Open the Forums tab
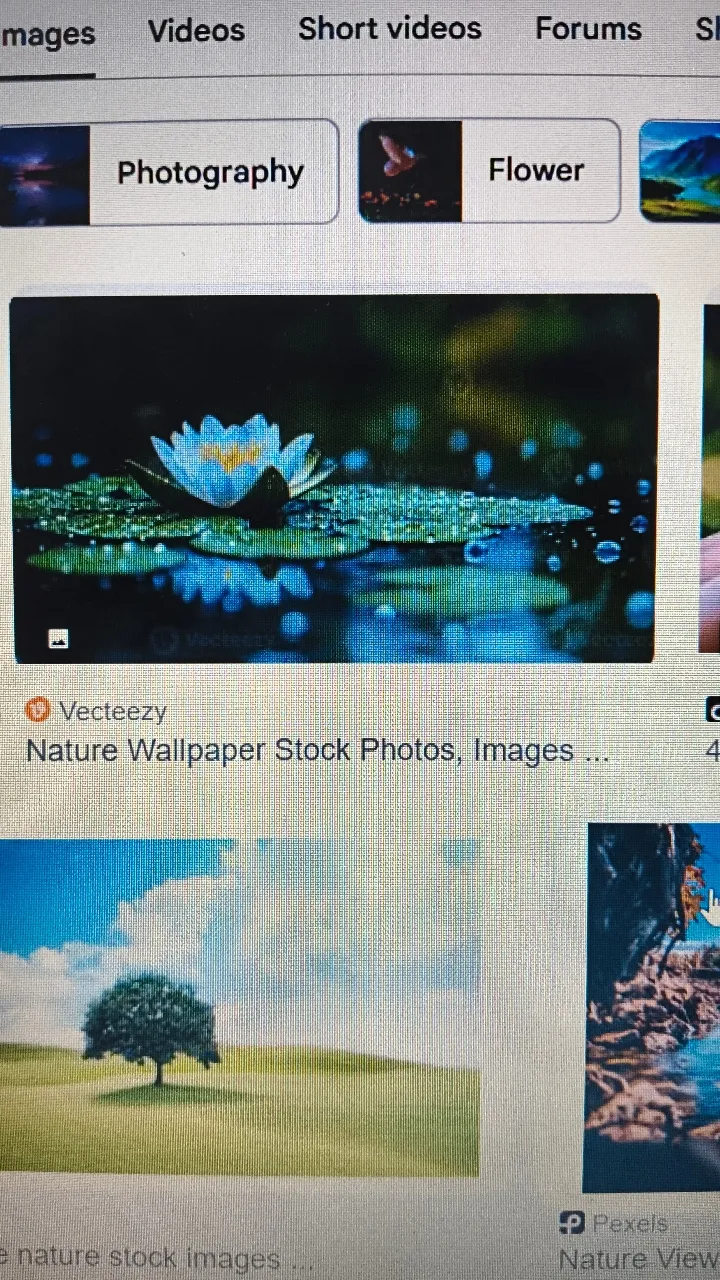The height and width of the screenshot is (1280, 720). [x=588, y=28]
